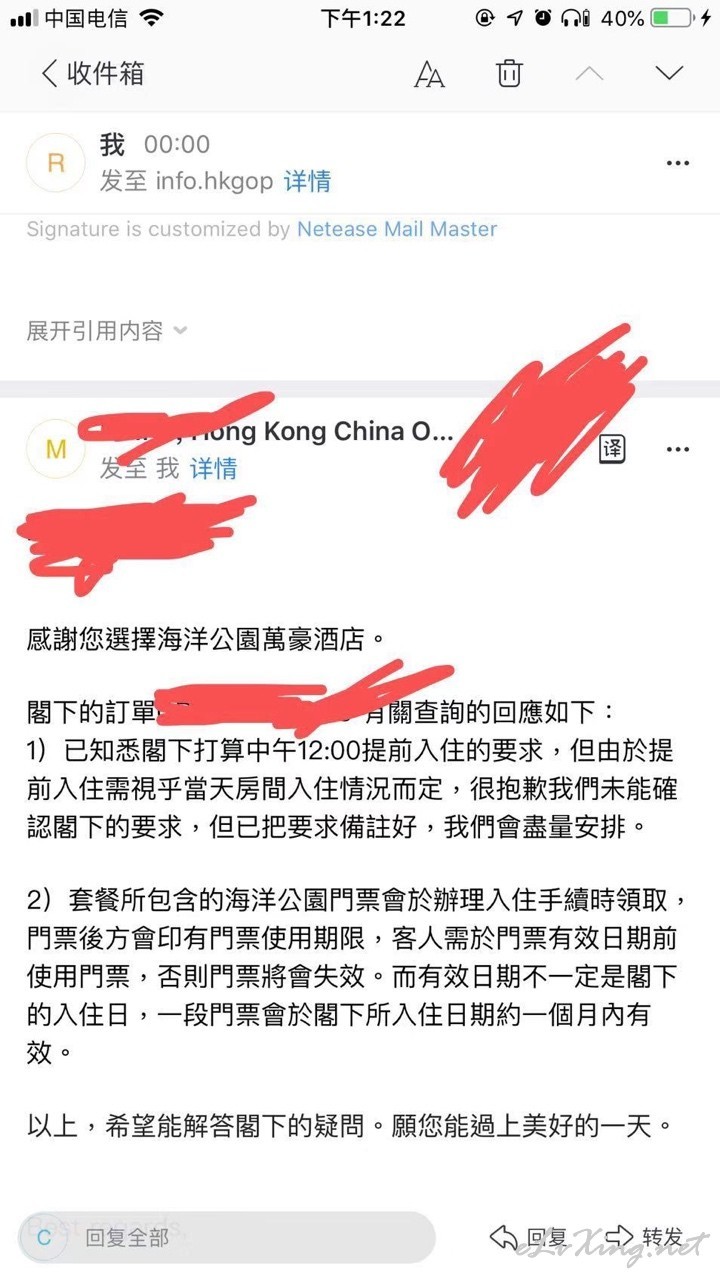The image size is (720, 1280).
Task: Forward this email with 转发
Action: coord(644,1238)
